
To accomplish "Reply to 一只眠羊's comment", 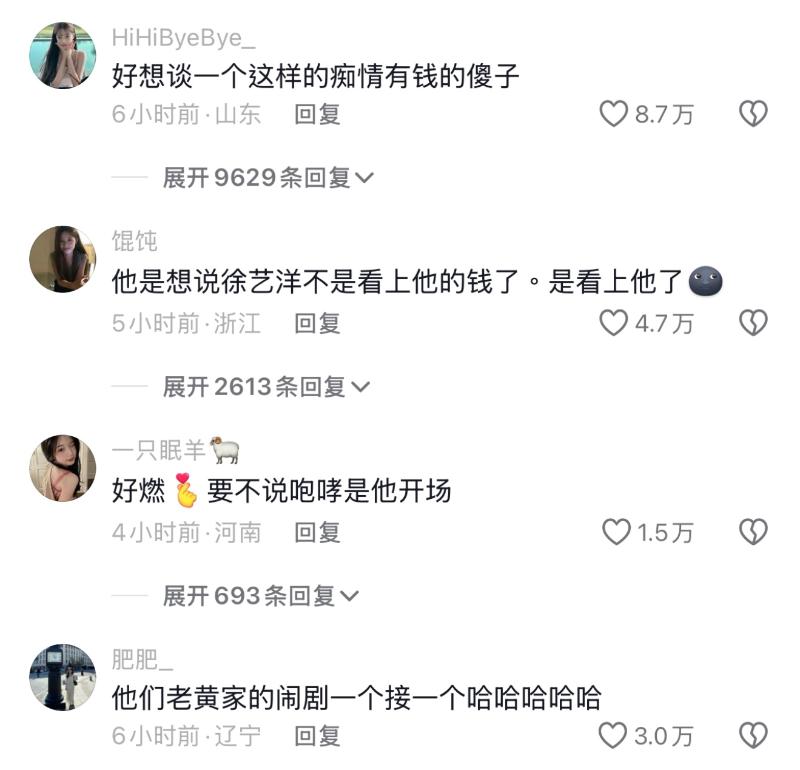I will [317, 532].
